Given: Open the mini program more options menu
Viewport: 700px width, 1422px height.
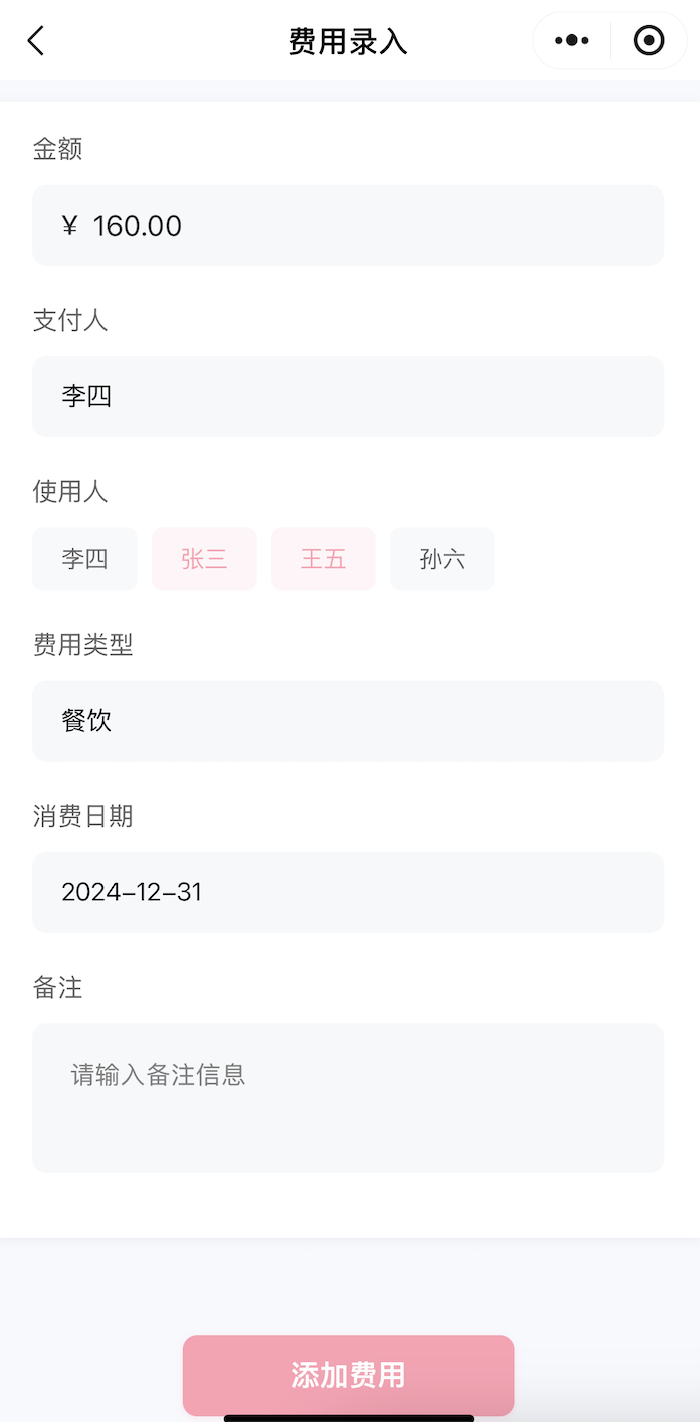Looking at the screenshot, I should 572,40.
